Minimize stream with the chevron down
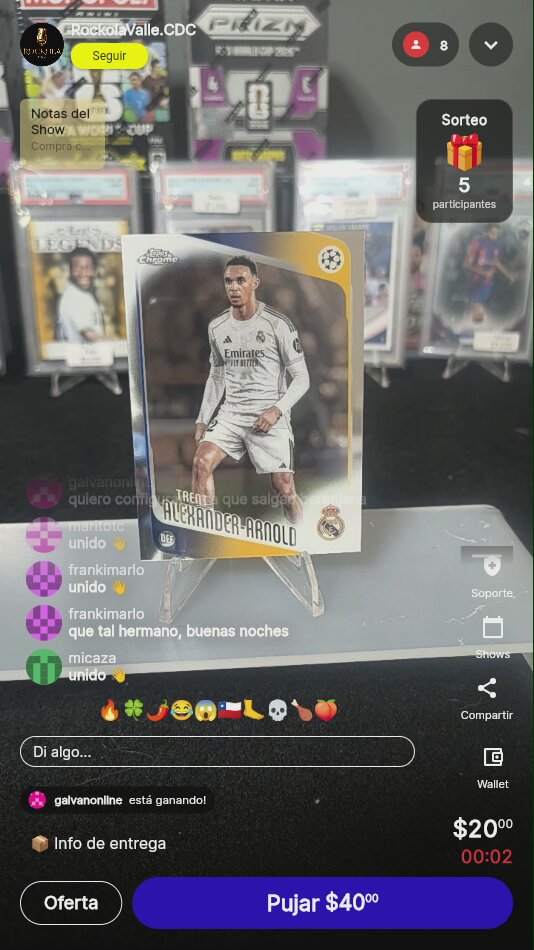Screen dimensions: 534x950 [490, 45]
